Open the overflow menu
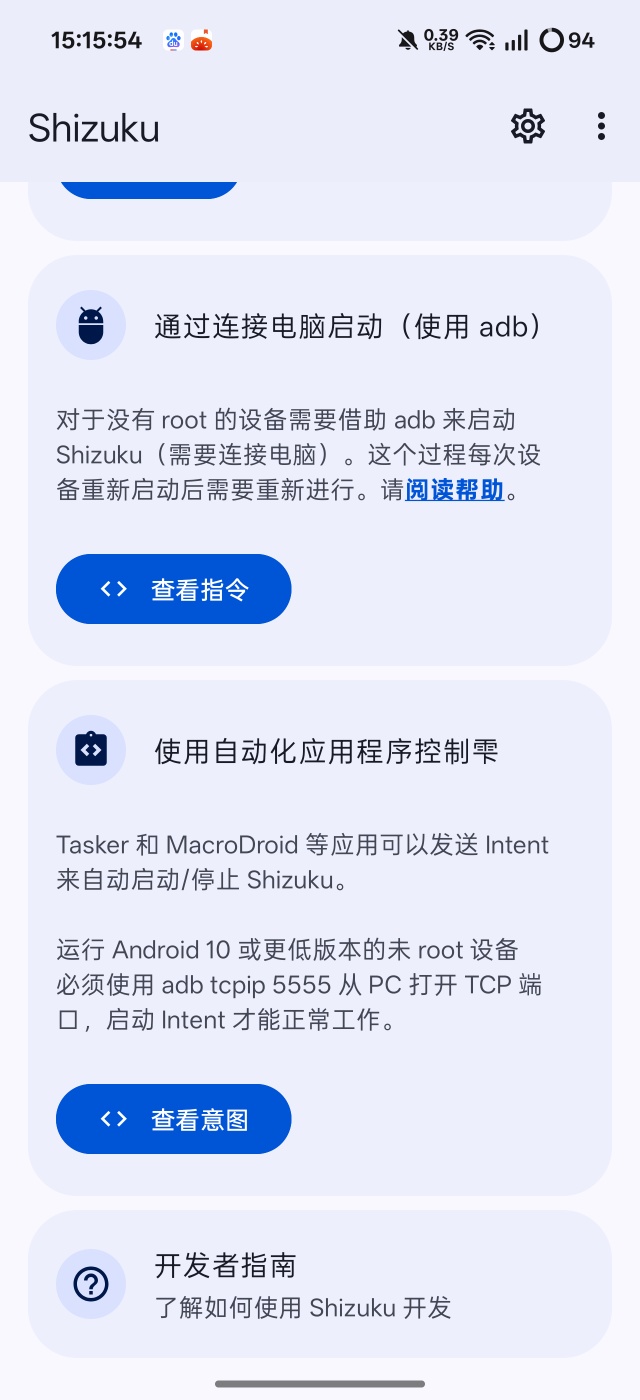The width and height of the screenshot is (640, 1400). (x=601, y=126)
